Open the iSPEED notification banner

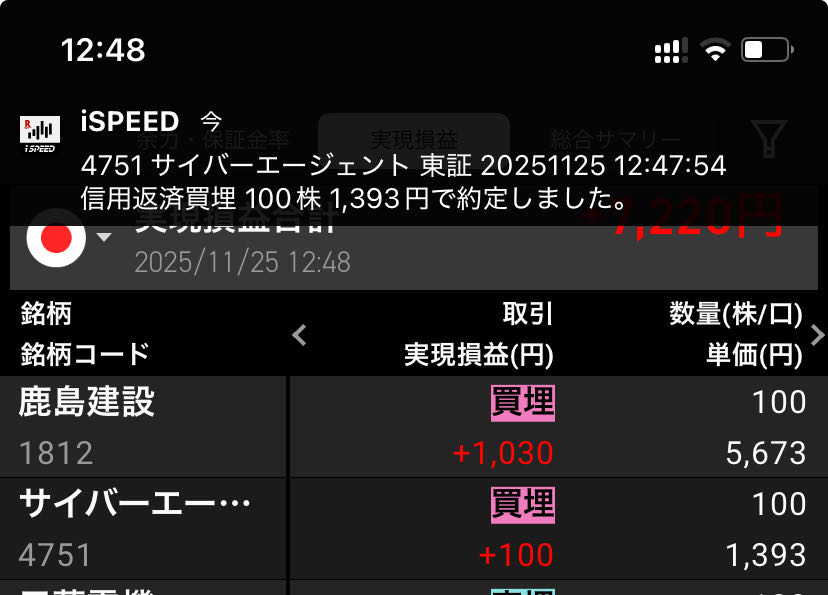400,160
